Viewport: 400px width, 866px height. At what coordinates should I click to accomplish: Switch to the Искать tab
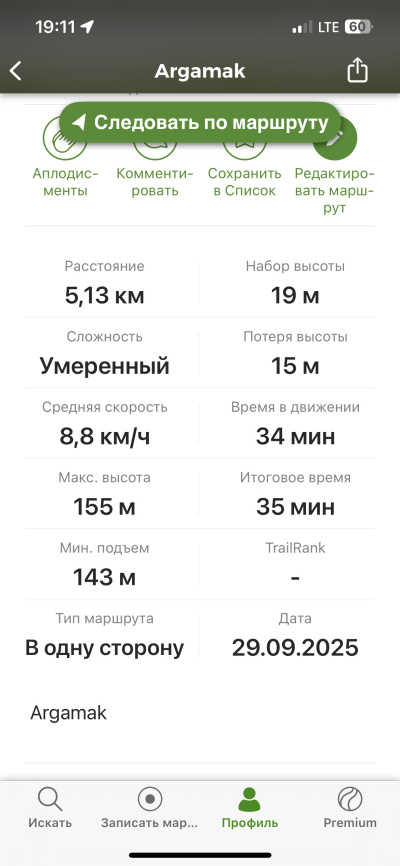click(x=50, y=807)
